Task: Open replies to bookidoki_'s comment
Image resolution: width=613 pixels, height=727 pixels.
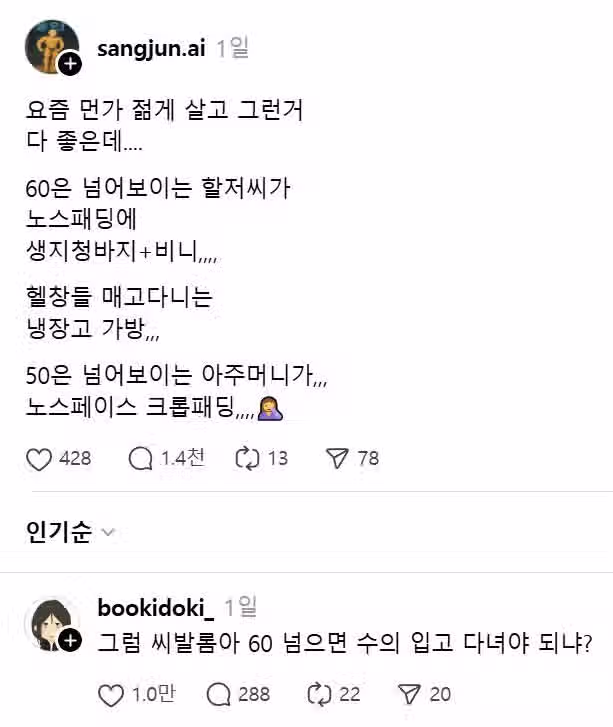Action: (x=218, y=694)
